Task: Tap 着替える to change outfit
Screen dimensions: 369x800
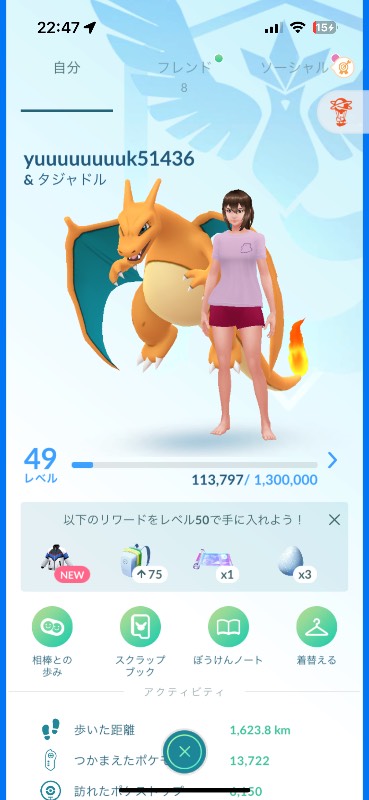Action: click(x=317, y=636)
